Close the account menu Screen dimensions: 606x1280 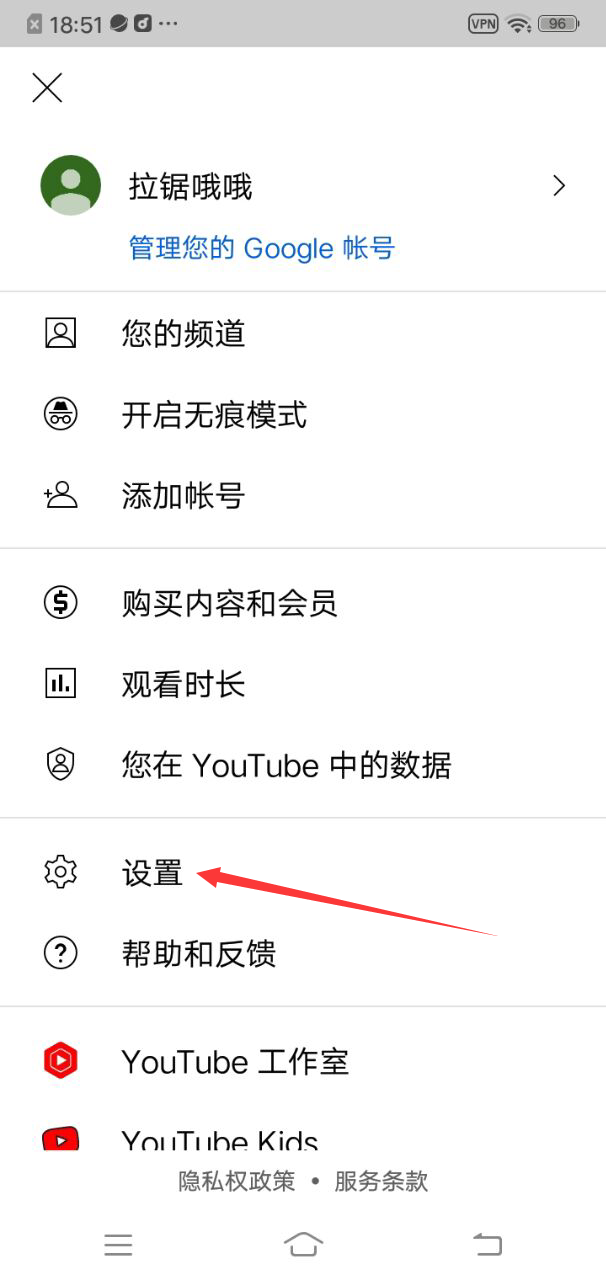tap(47, 88)
